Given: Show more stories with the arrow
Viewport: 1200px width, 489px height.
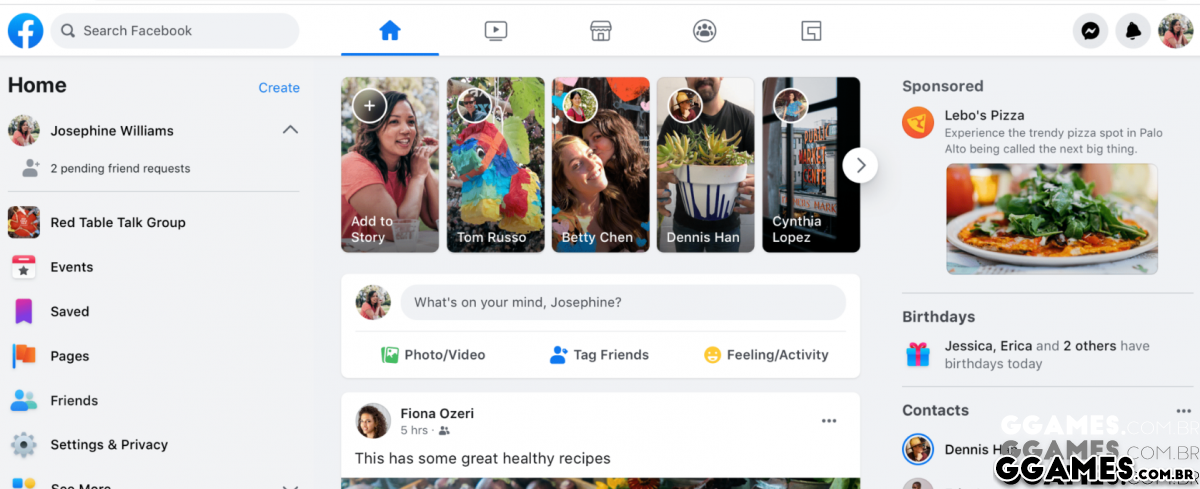Looking at the screenshot, I should pos(860,165).
